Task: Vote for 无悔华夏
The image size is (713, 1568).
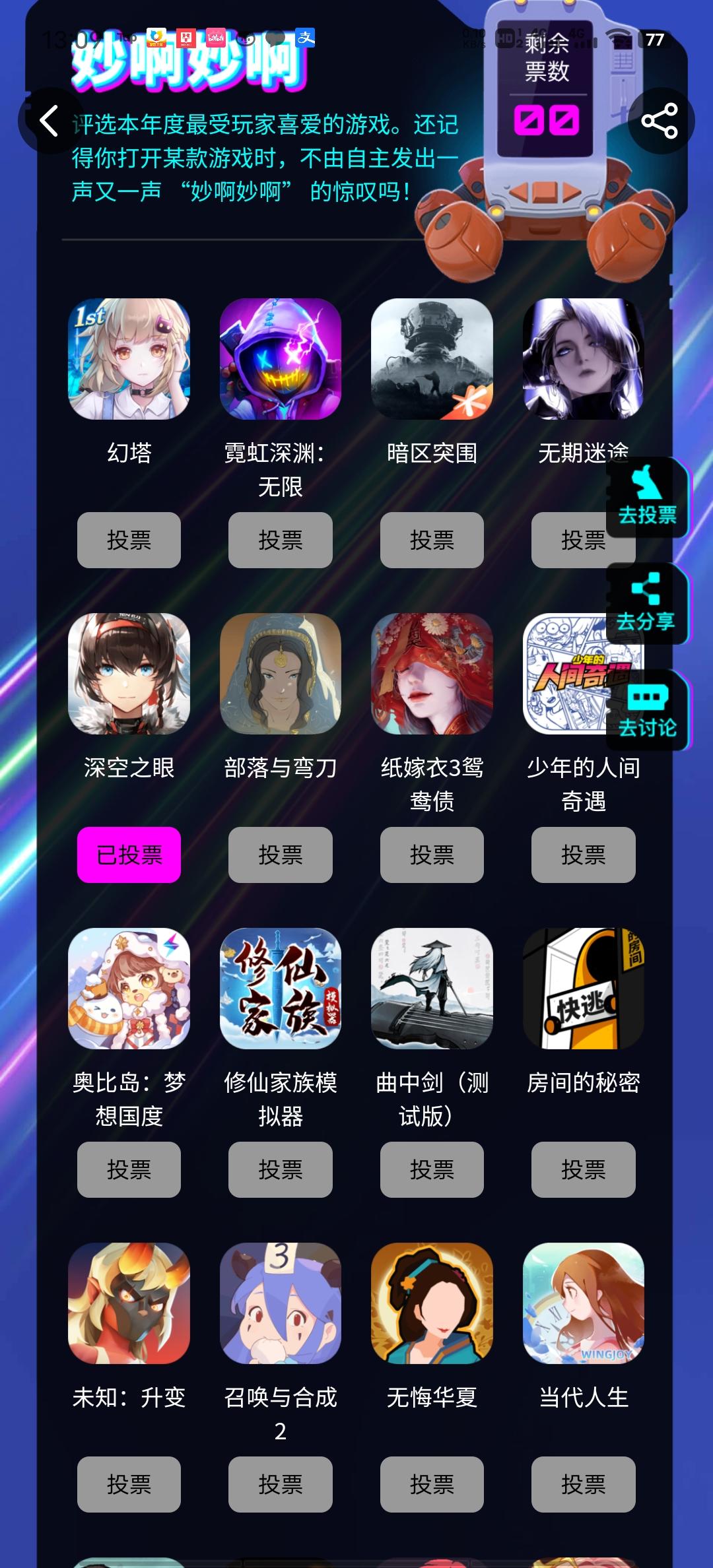Action: coord(432,1485)
